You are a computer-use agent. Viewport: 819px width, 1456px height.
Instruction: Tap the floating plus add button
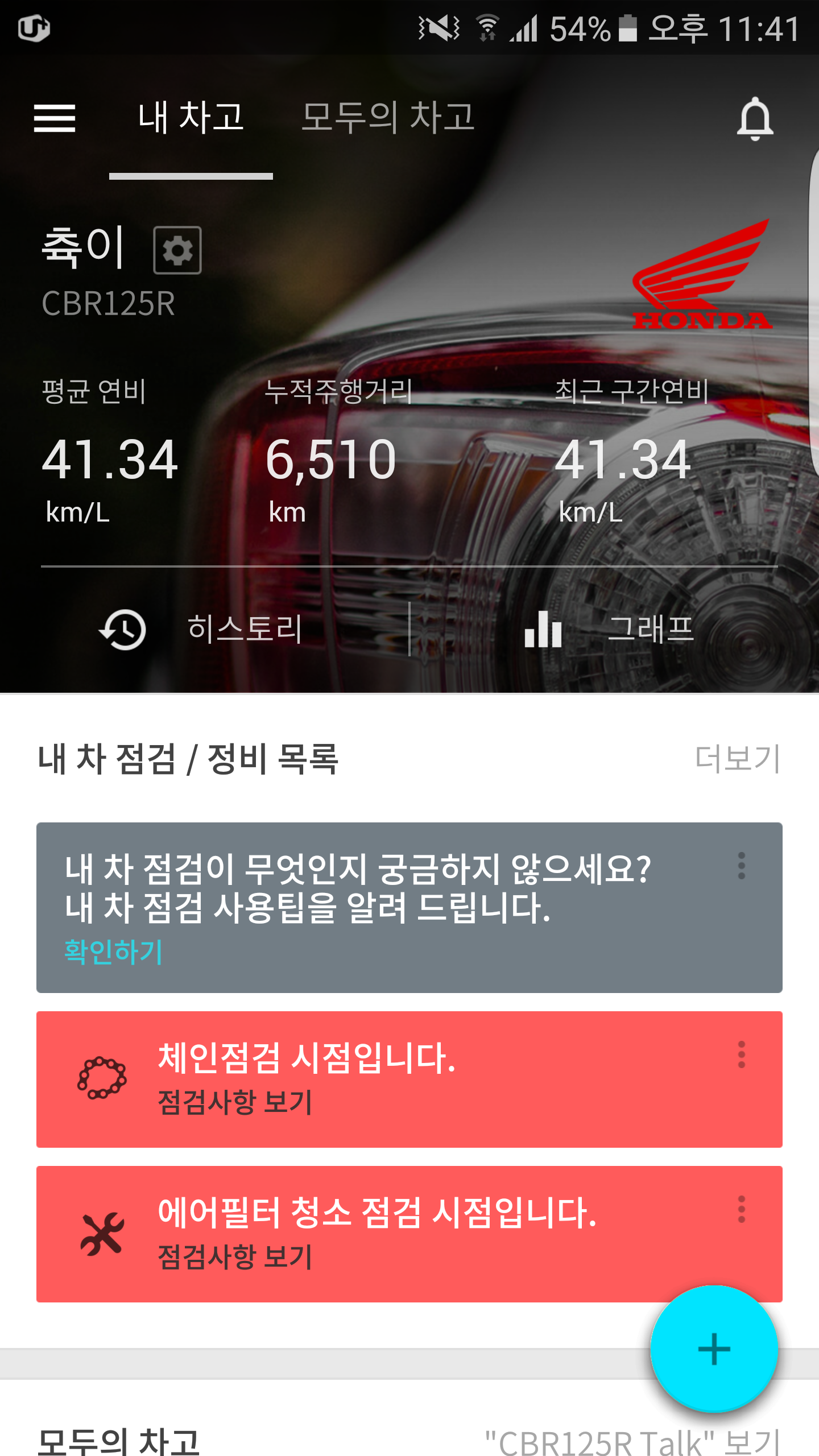coord(714,1349)
